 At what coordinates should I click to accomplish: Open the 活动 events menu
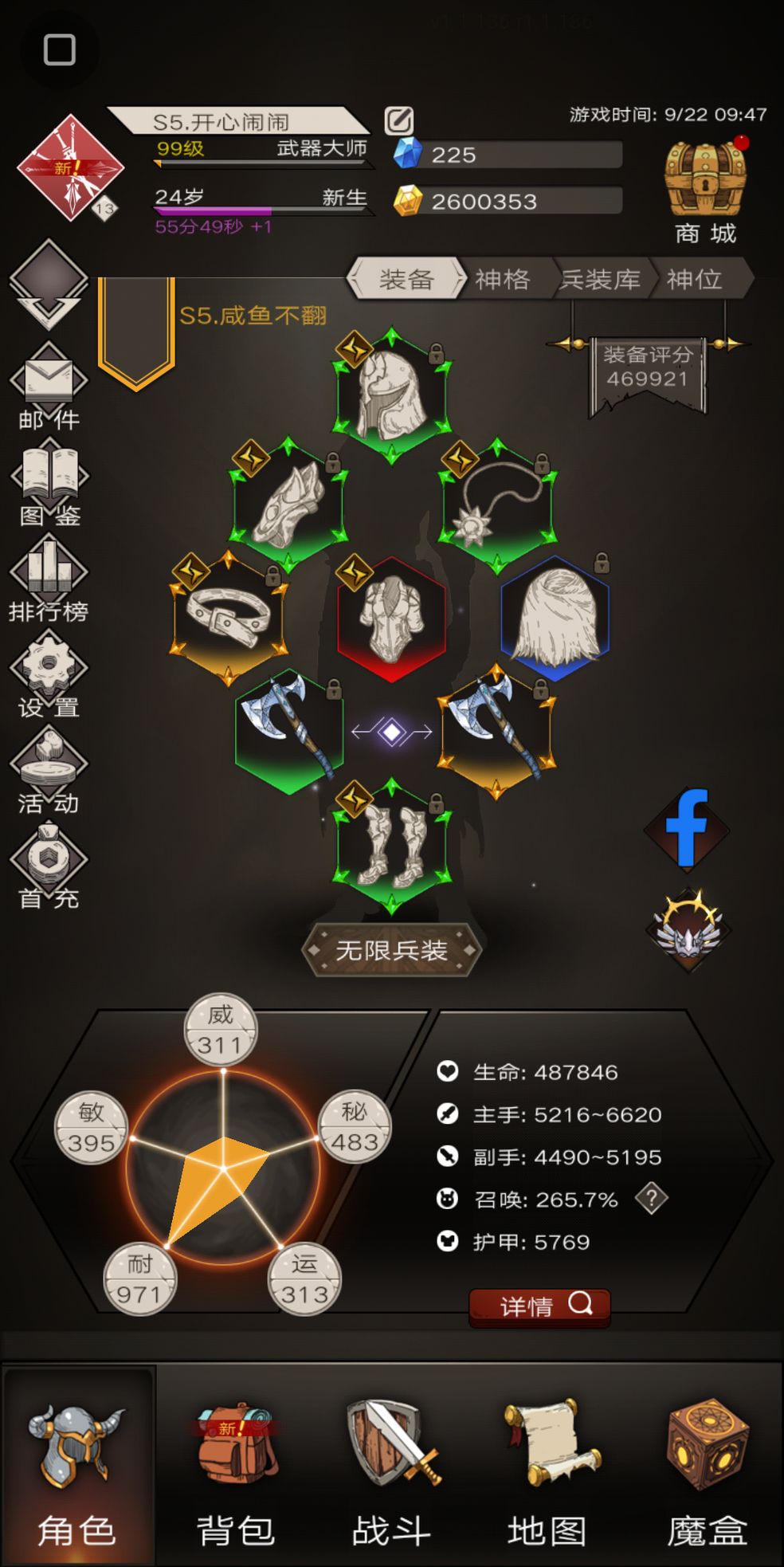[x=49, y=767]
